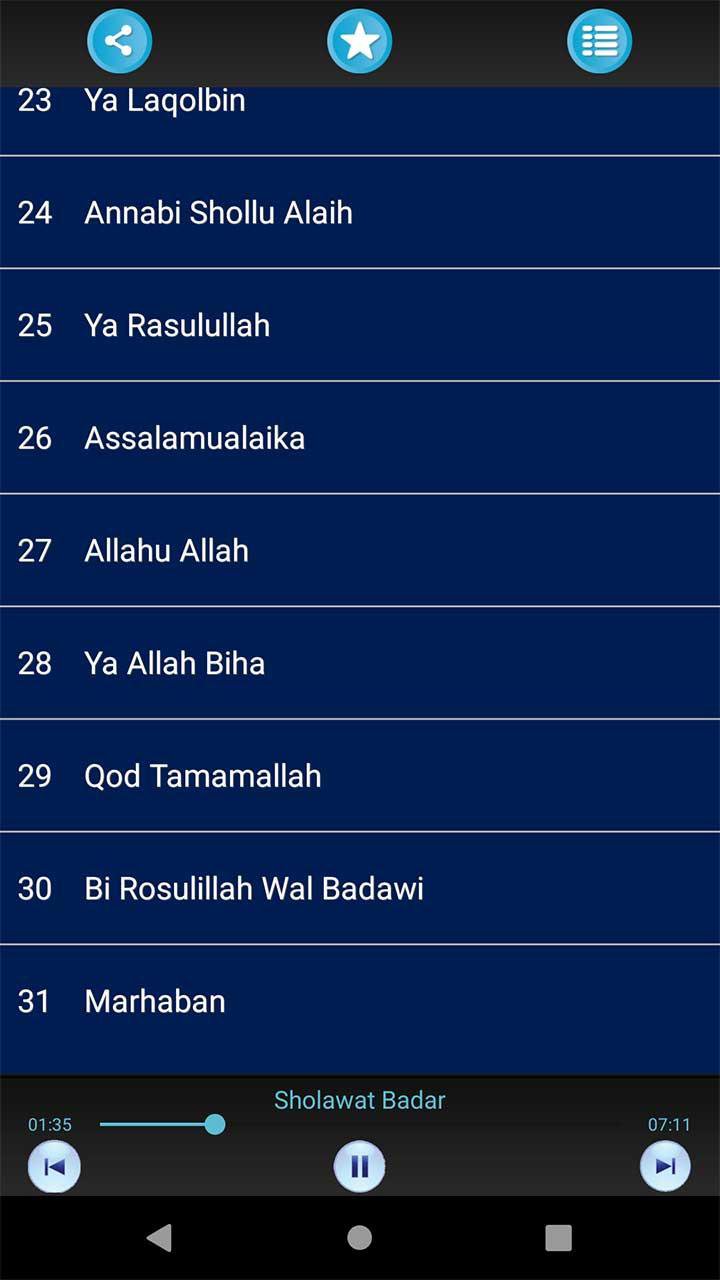Share this app via the share icon
Screen dimensions: 720x1280
[119, 42]
